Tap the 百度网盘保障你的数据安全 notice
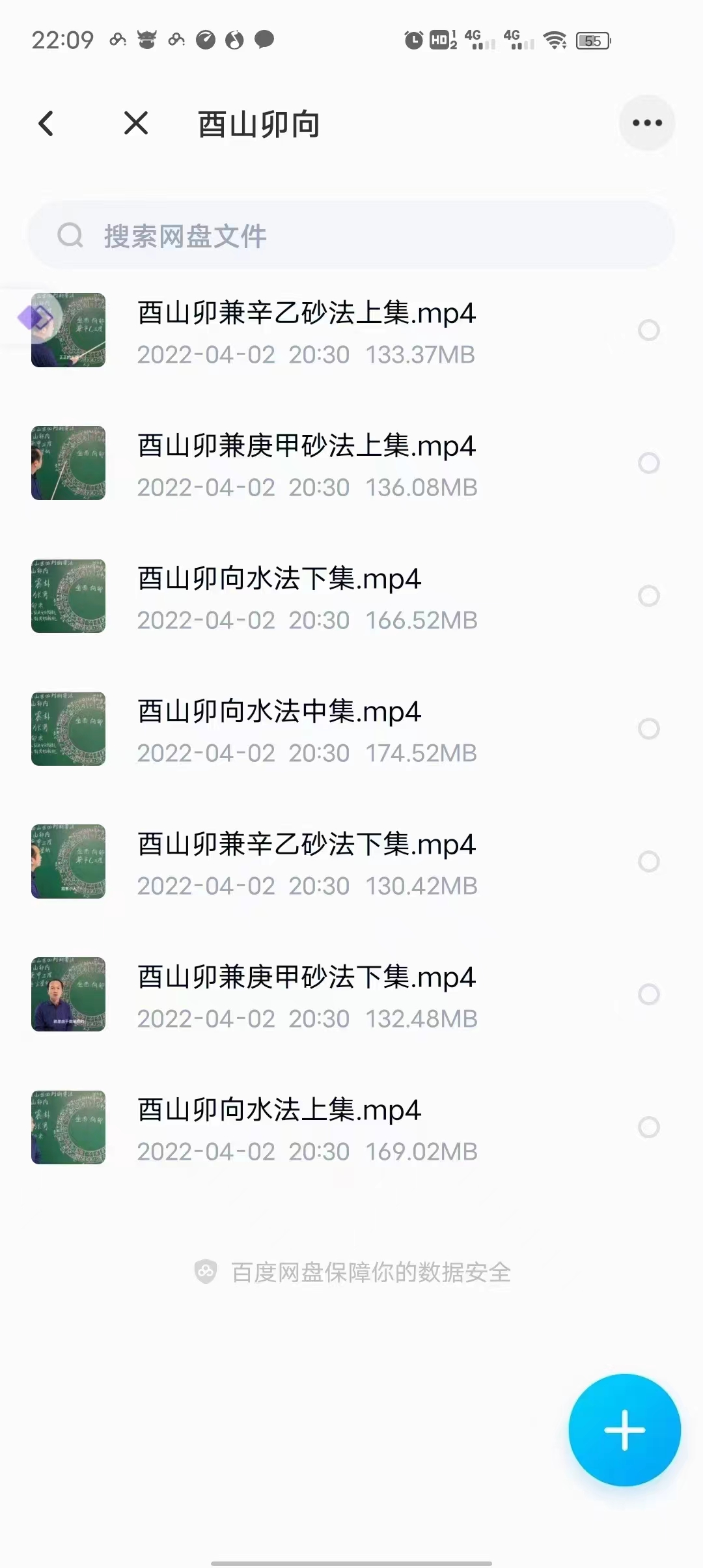Image resolution: width=703 pixels, height=1568 pixels. pos(371,1272)
